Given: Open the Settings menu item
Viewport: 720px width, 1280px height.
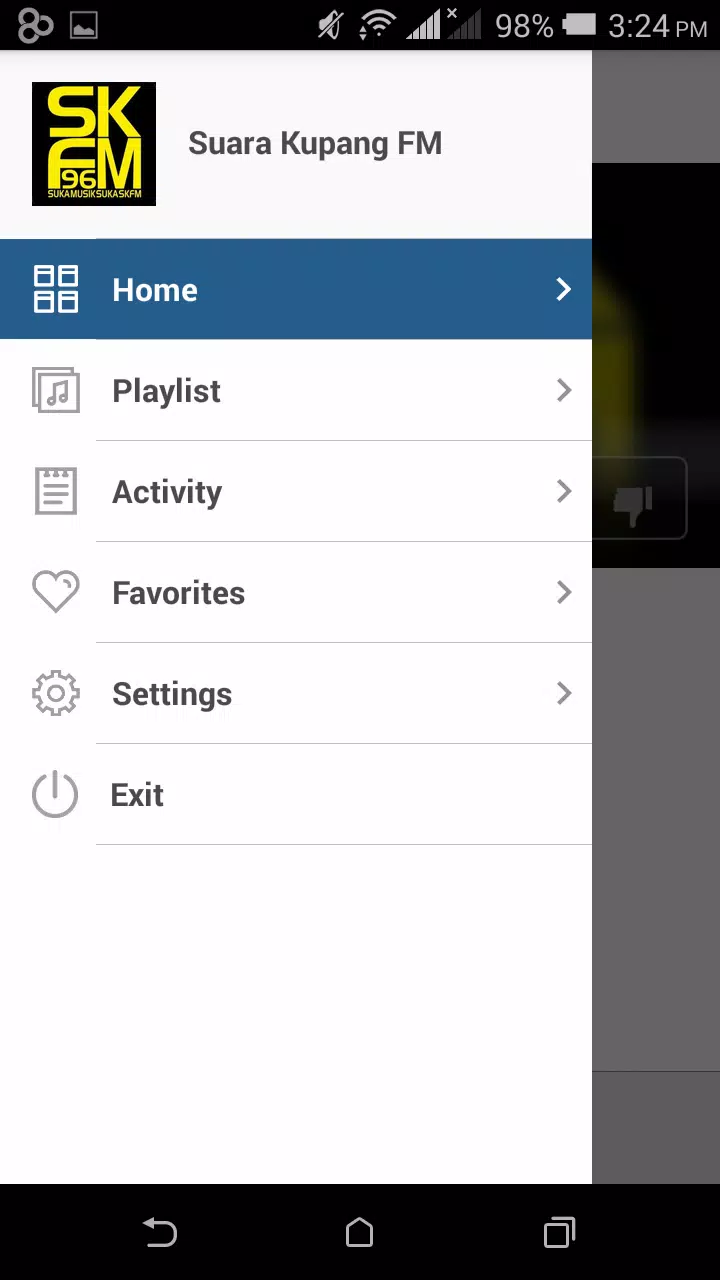Looking at the screenshot, I should pyautogui.click(x=295, y=694).
